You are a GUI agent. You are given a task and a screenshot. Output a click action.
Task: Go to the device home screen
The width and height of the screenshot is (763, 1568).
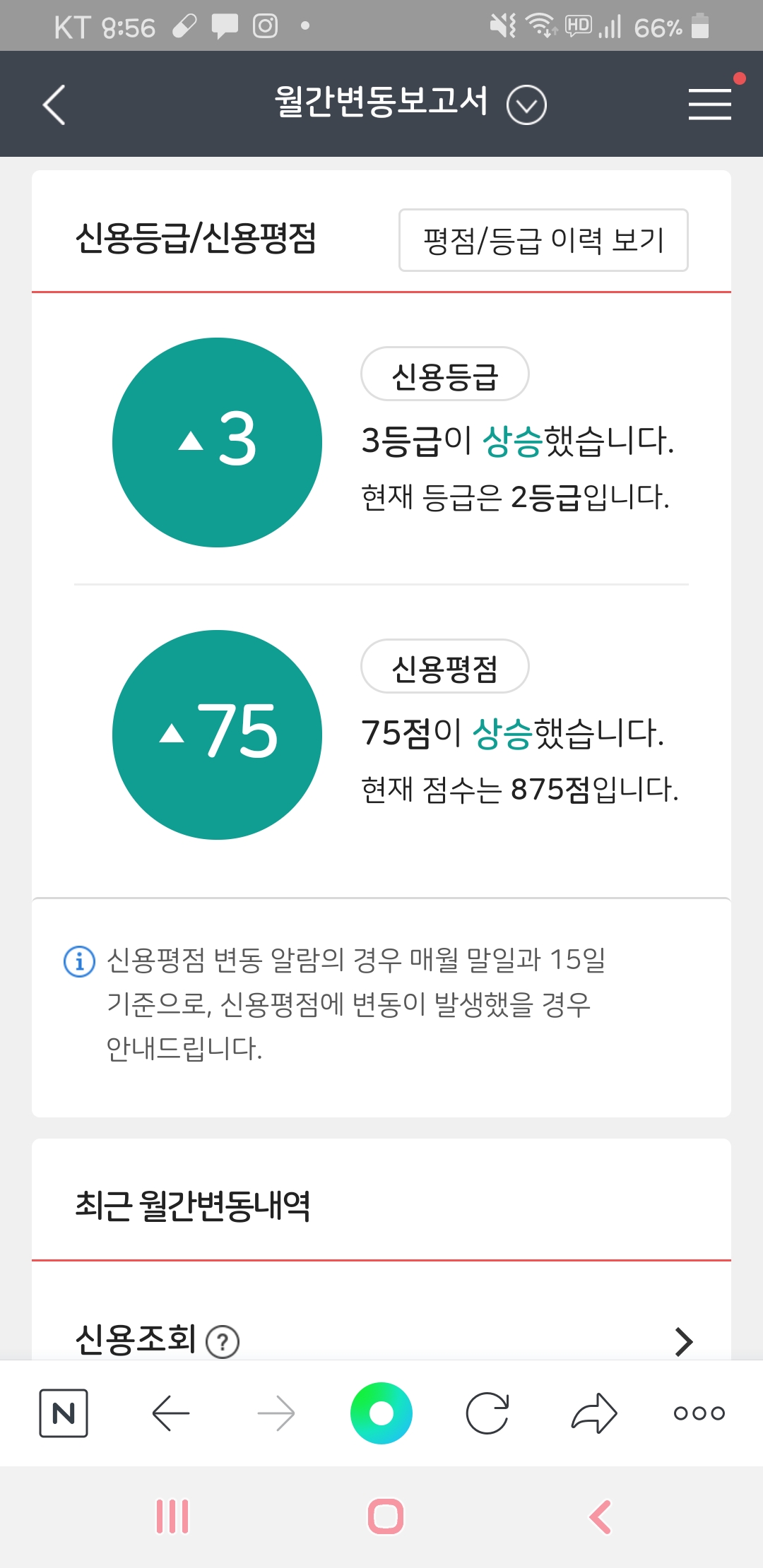(x=386, y=1516)
